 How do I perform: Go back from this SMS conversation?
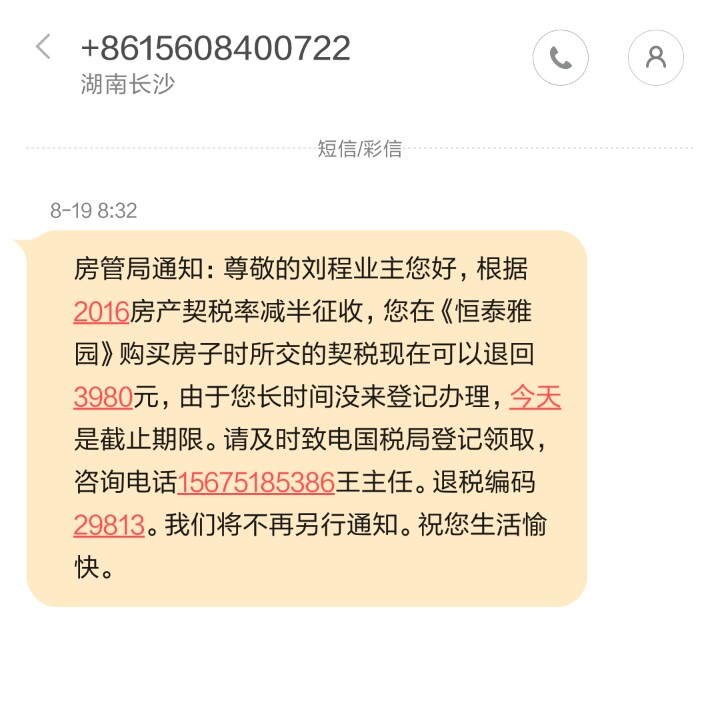click(x=42, y=47)
